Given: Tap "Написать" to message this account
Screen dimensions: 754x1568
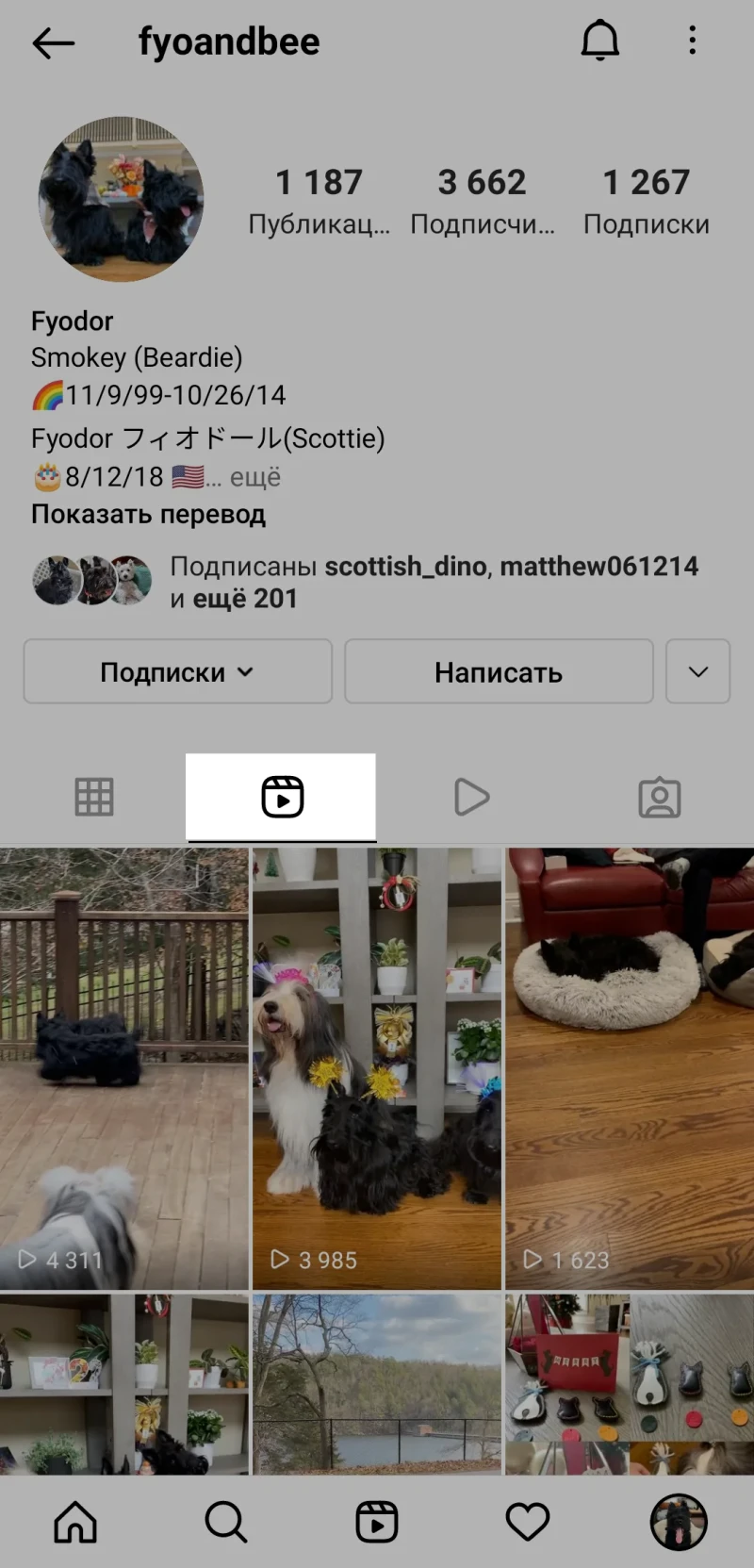Looking at the screenshot, I should (499, 671).
